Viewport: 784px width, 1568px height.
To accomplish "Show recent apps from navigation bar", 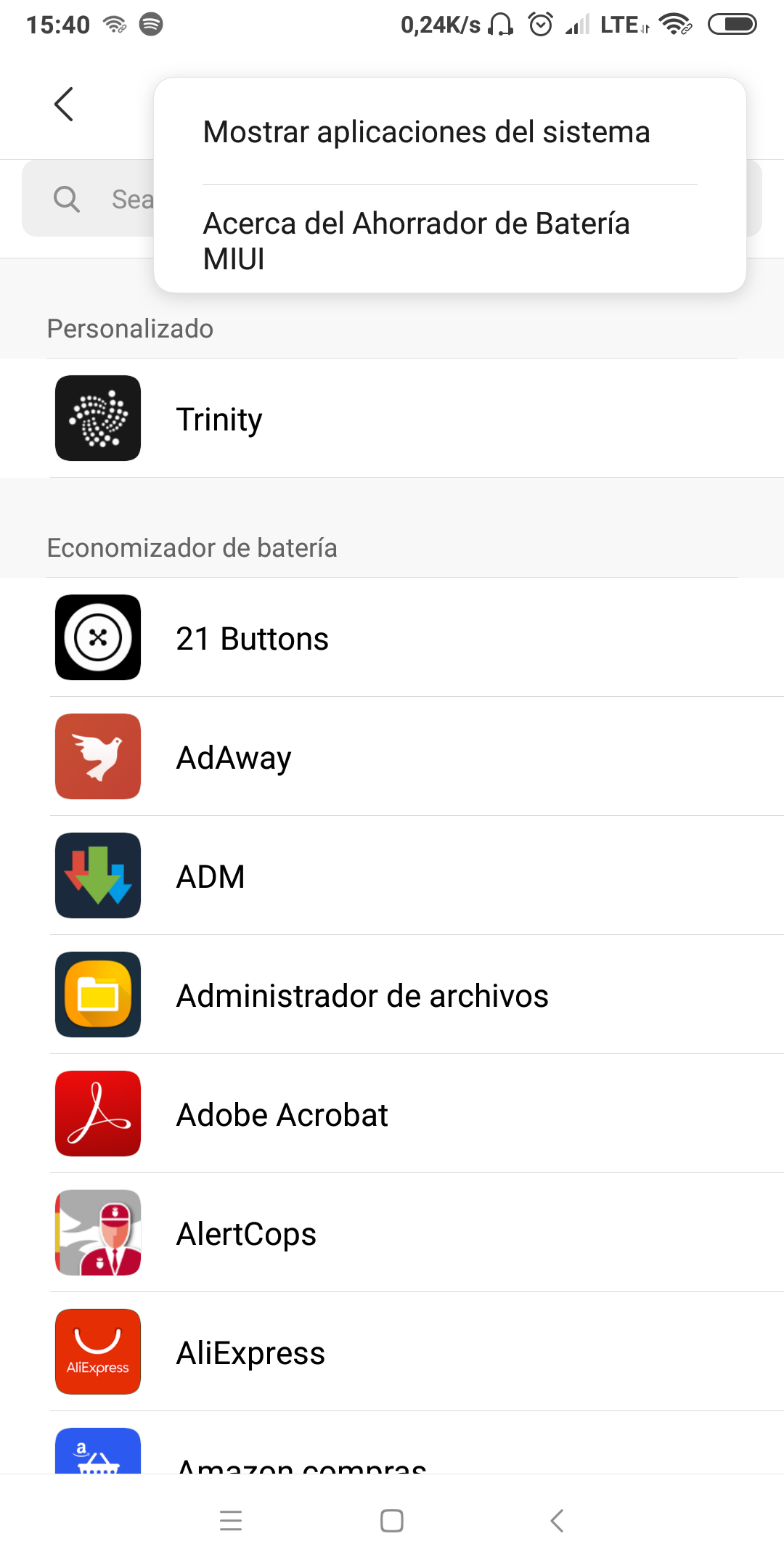I will pos(231,1521).
